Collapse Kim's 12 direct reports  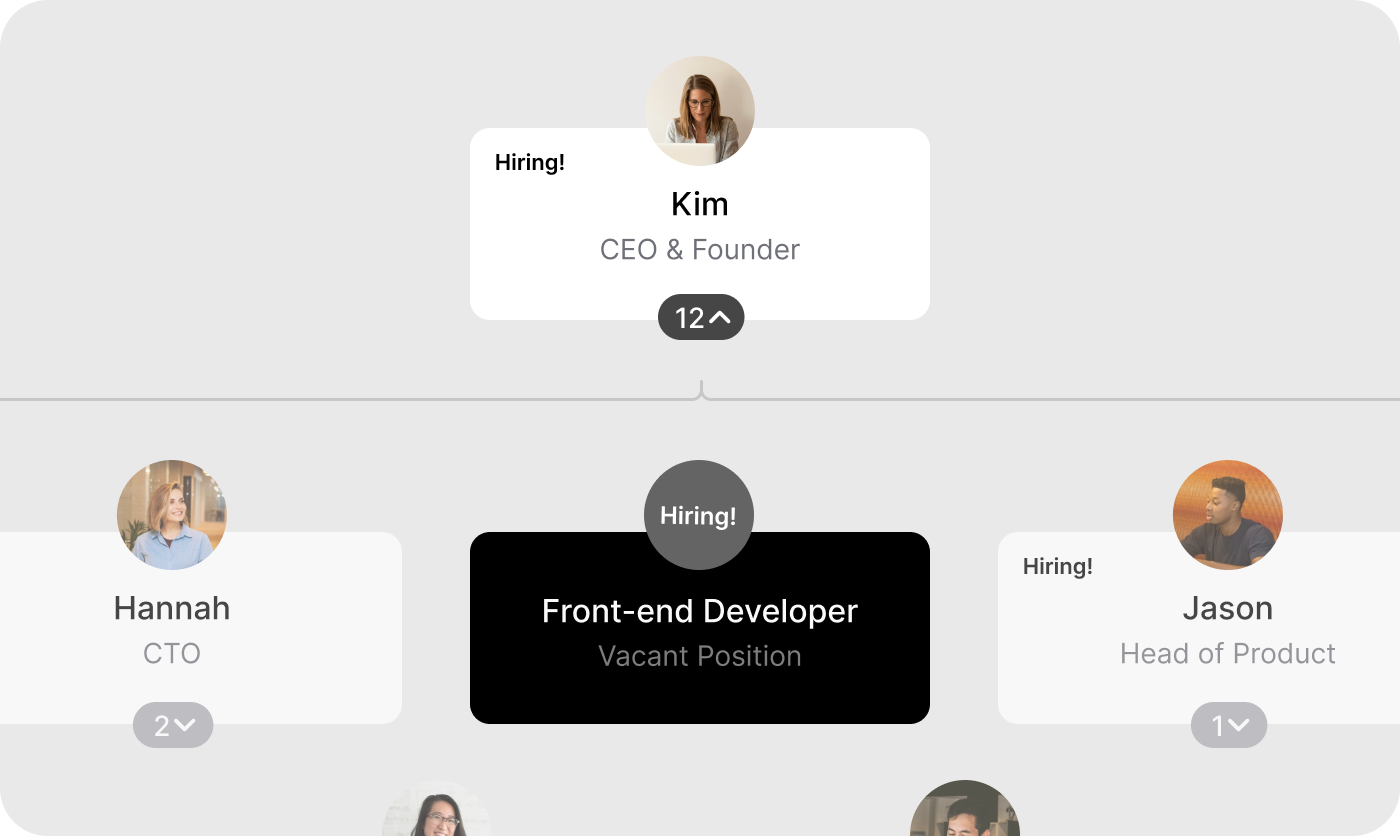(700, 318)
